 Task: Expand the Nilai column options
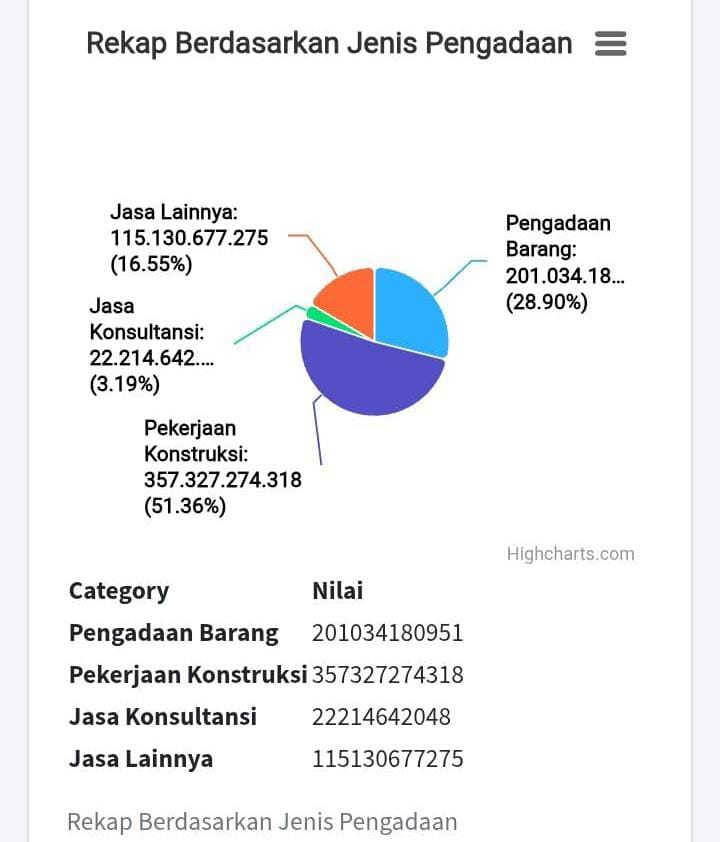tap(338, 591)
